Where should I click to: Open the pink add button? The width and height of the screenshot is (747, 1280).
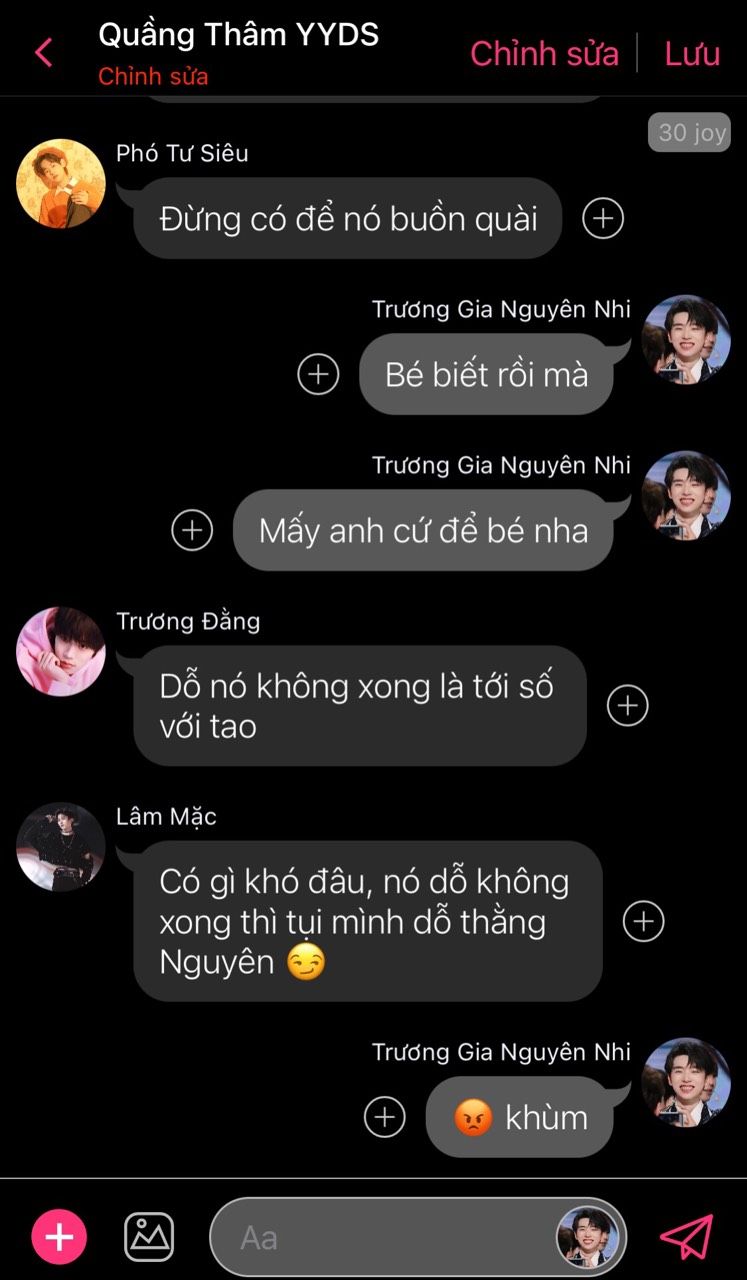pos(59,1238)
